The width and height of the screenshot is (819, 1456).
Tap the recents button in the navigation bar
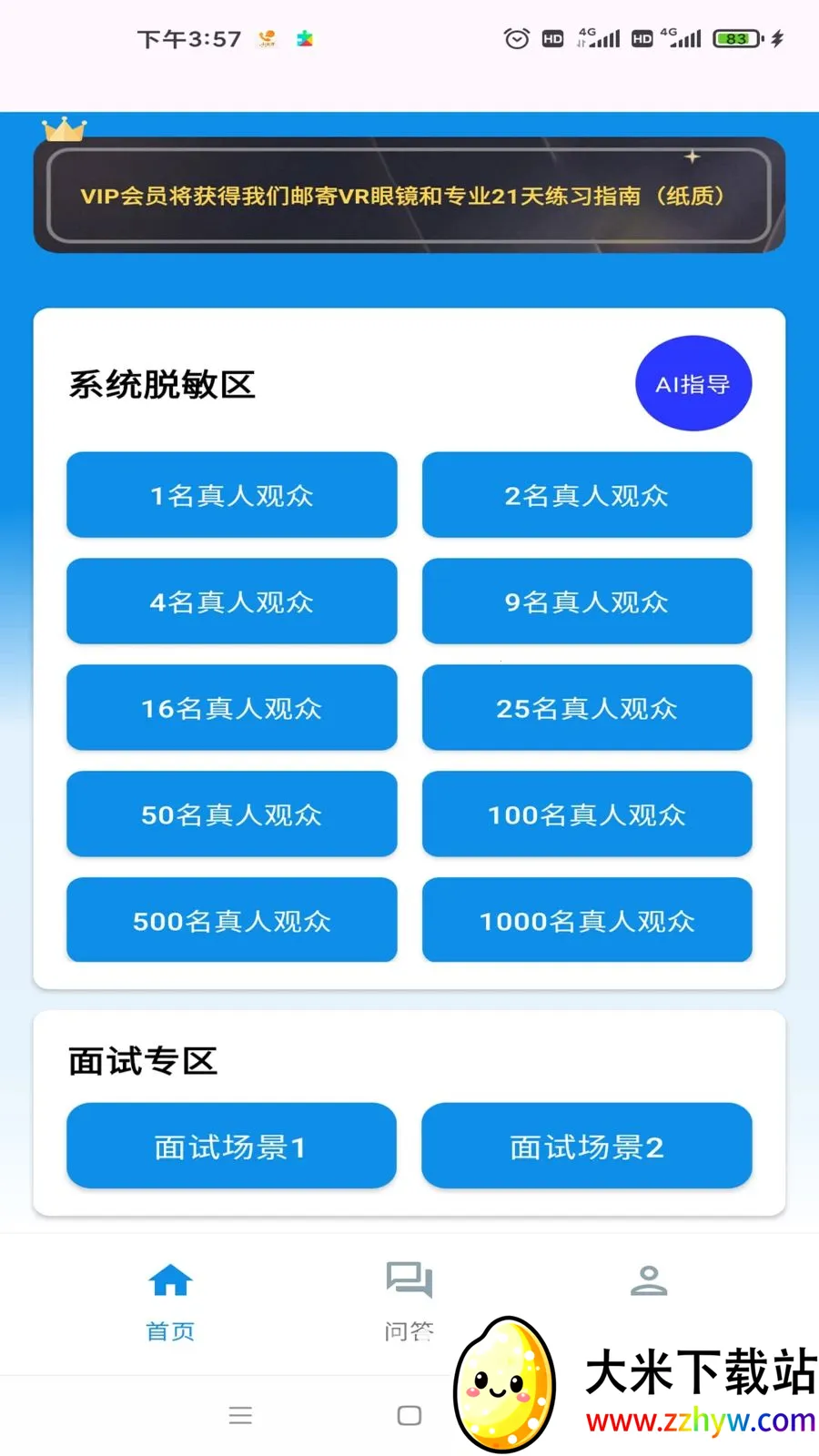click(x=240, y=1415)
